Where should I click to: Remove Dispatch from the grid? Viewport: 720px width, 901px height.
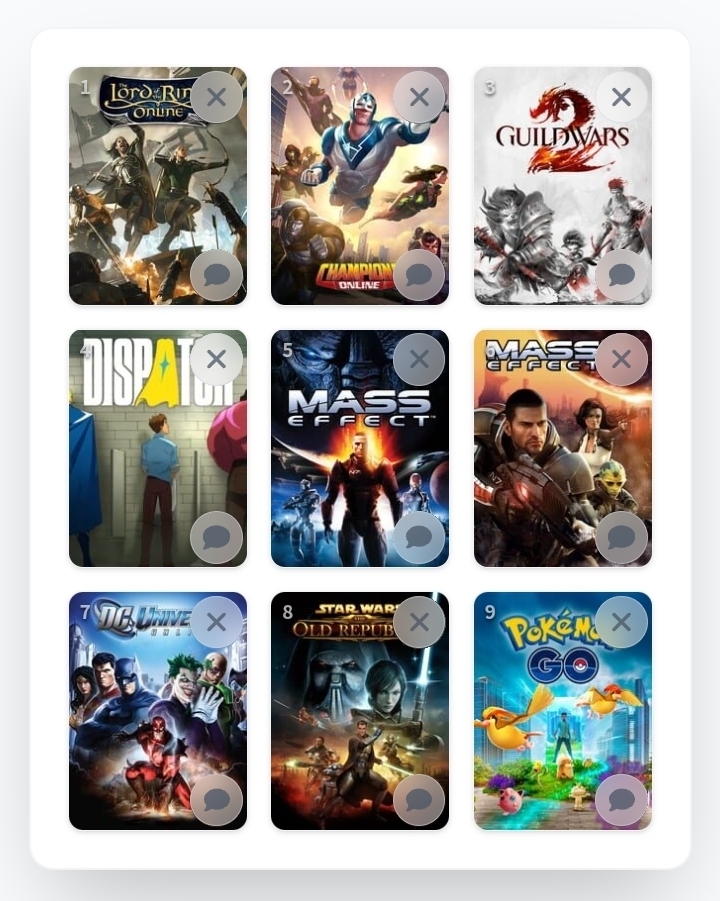pos(216,359)
